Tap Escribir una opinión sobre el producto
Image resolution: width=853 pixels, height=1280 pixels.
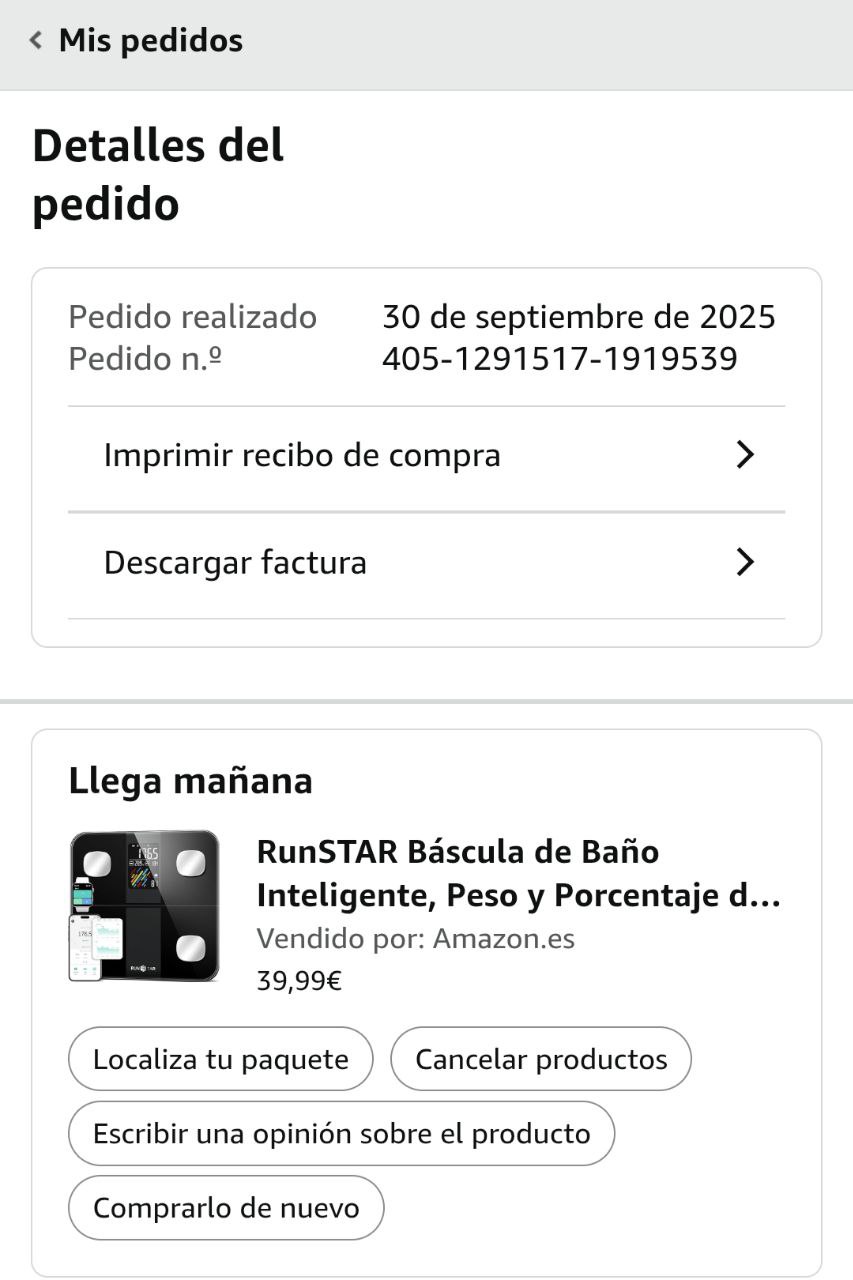[x=341, y=1134]
